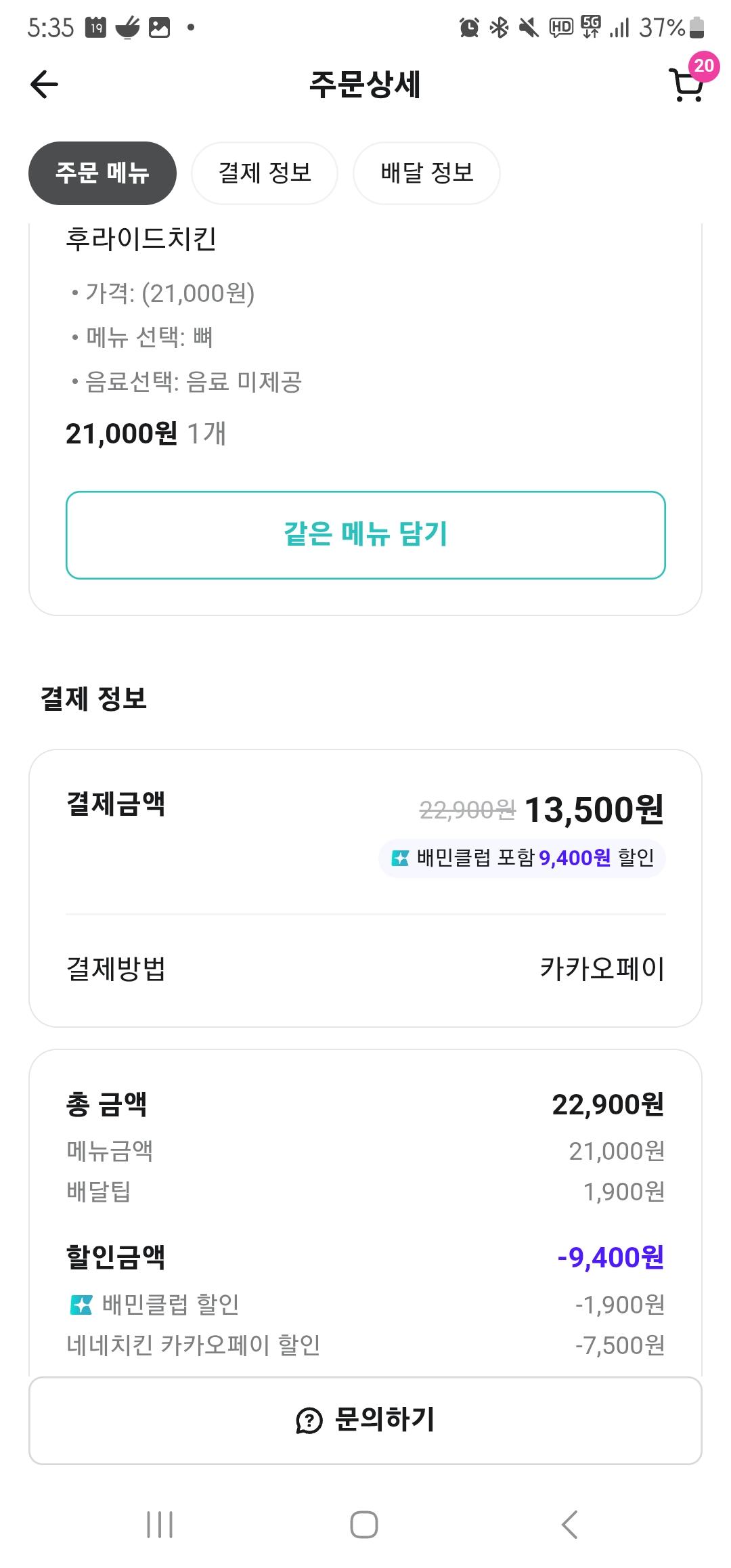The height and width of the screenshot is (1568, 731).
Task: Select the 주문 메뉴 tab
Action: 102,173
